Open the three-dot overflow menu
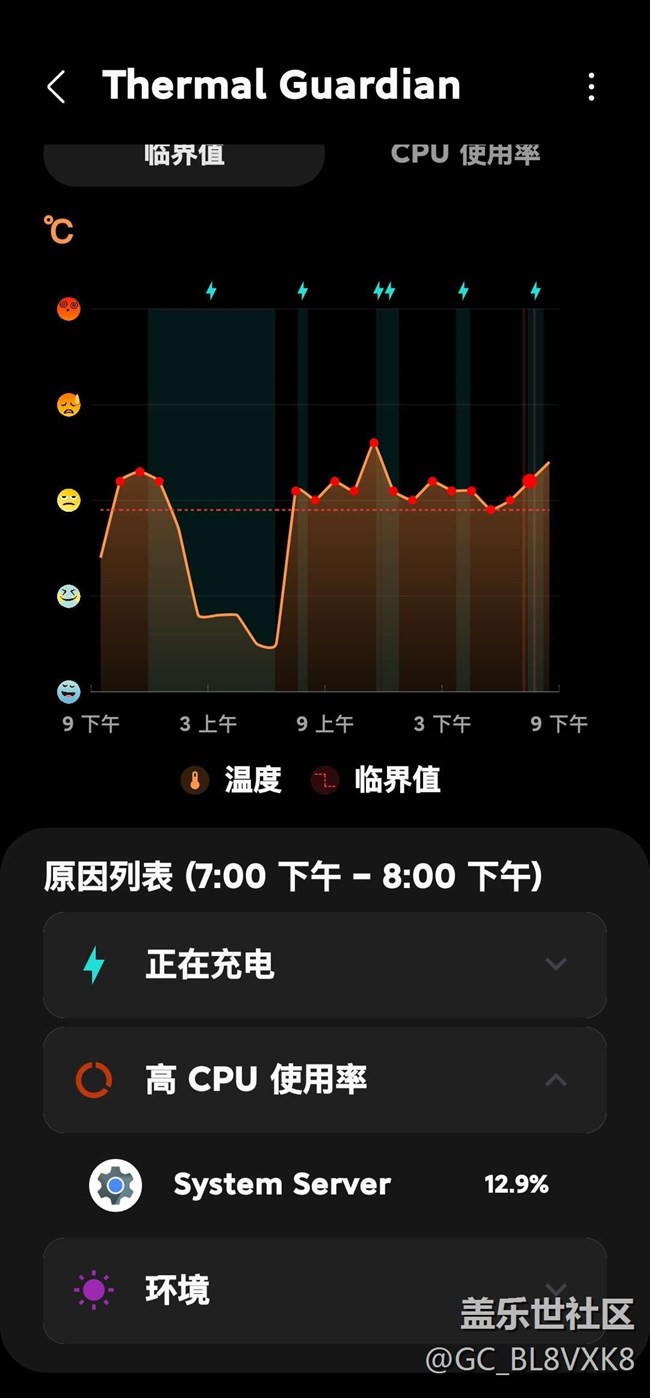The image size is (650, 1398). (591, 87)
